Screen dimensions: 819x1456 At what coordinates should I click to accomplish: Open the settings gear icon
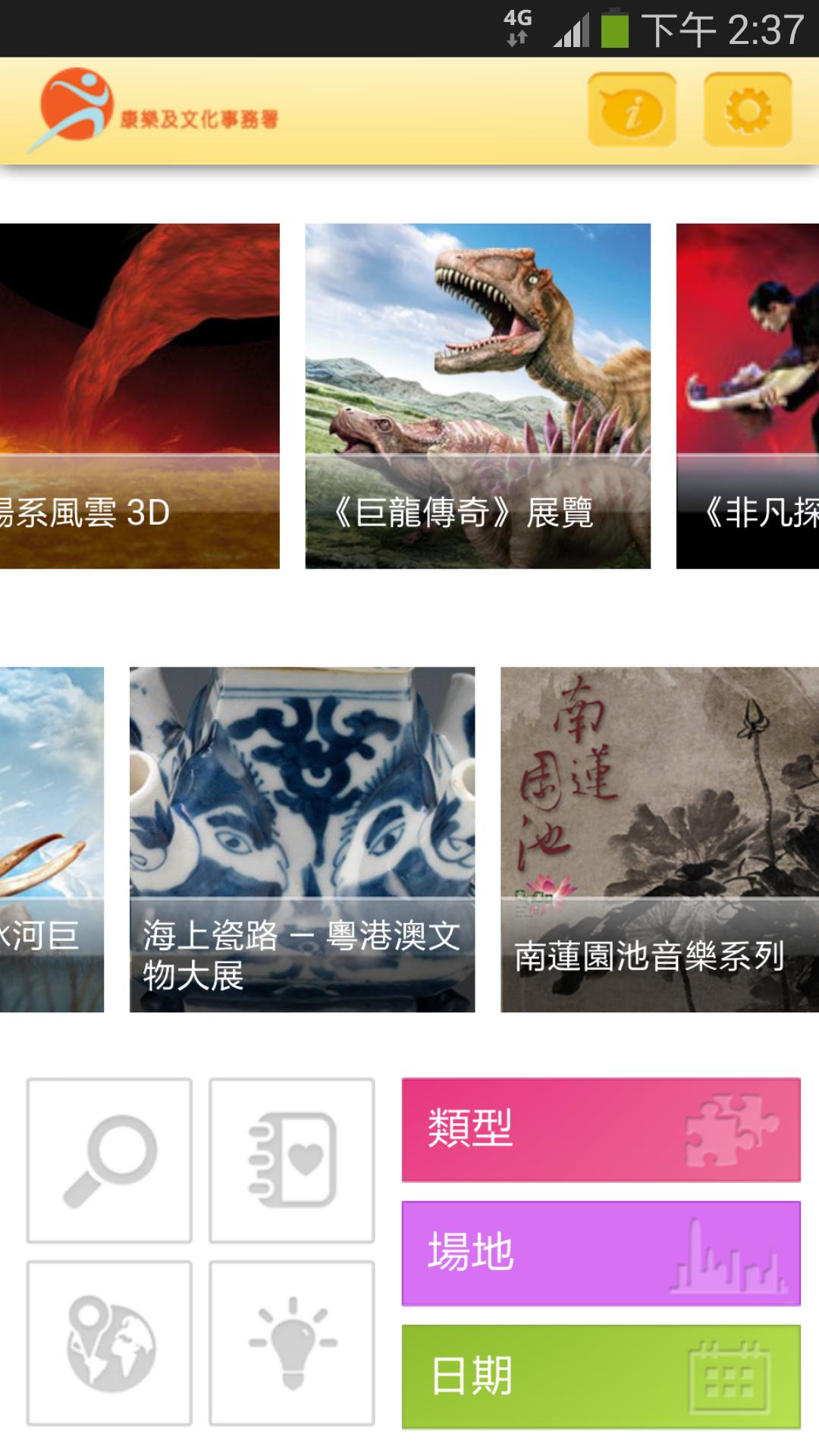tap(748, 111)
